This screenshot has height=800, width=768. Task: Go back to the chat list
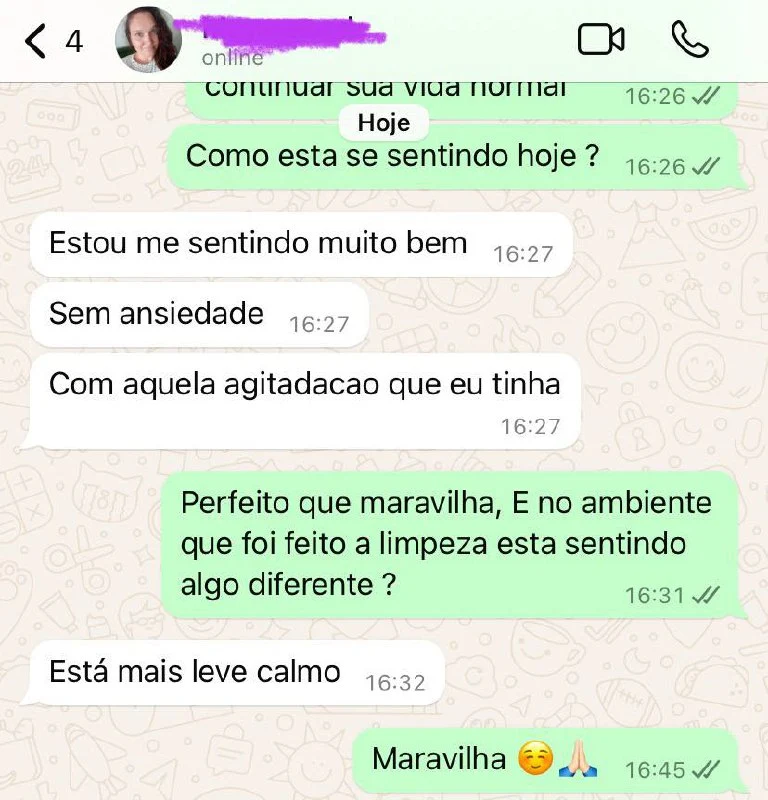click(x=37, y=41)
